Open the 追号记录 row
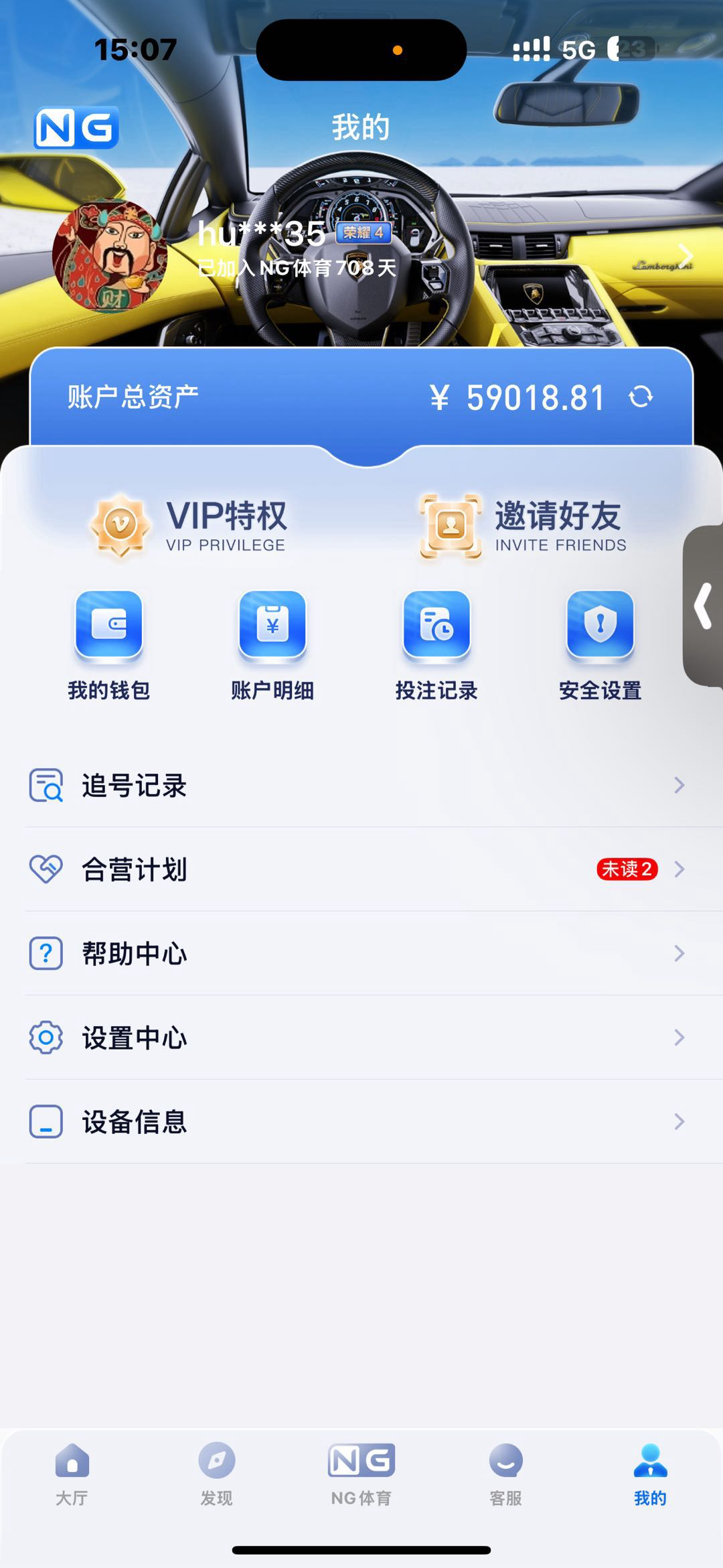 point(361,785)
